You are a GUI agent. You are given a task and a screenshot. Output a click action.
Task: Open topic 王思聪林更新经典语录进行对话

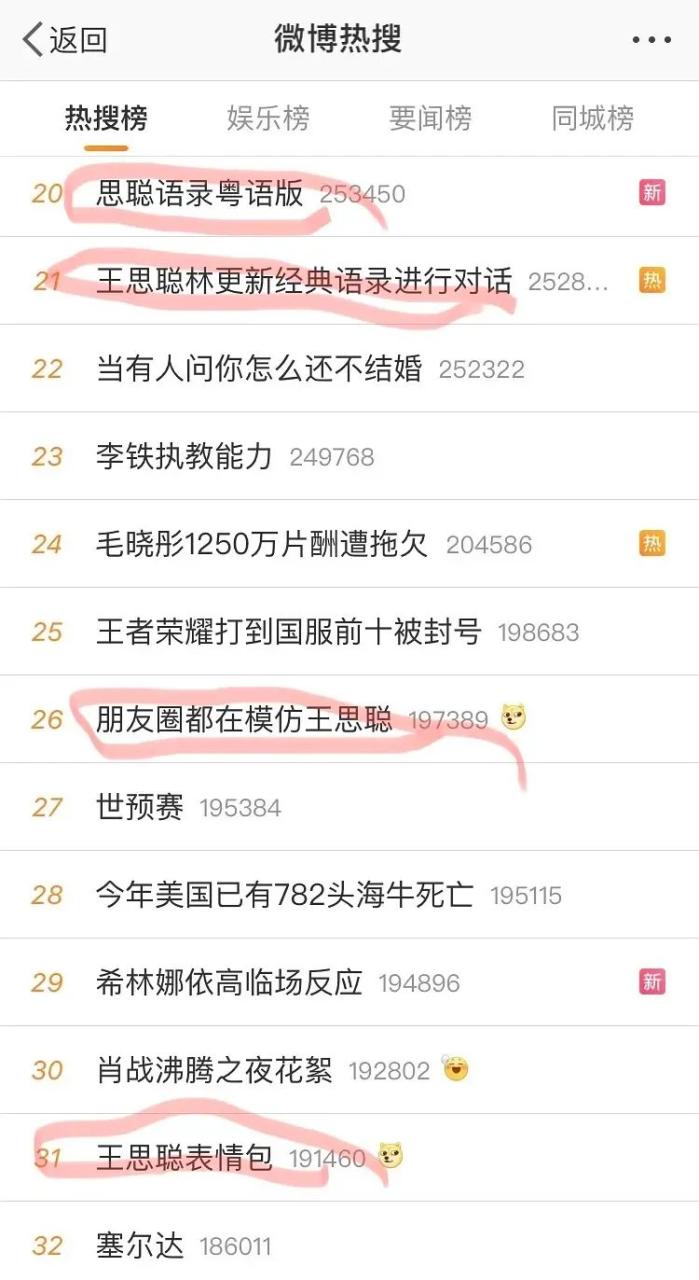304,281
